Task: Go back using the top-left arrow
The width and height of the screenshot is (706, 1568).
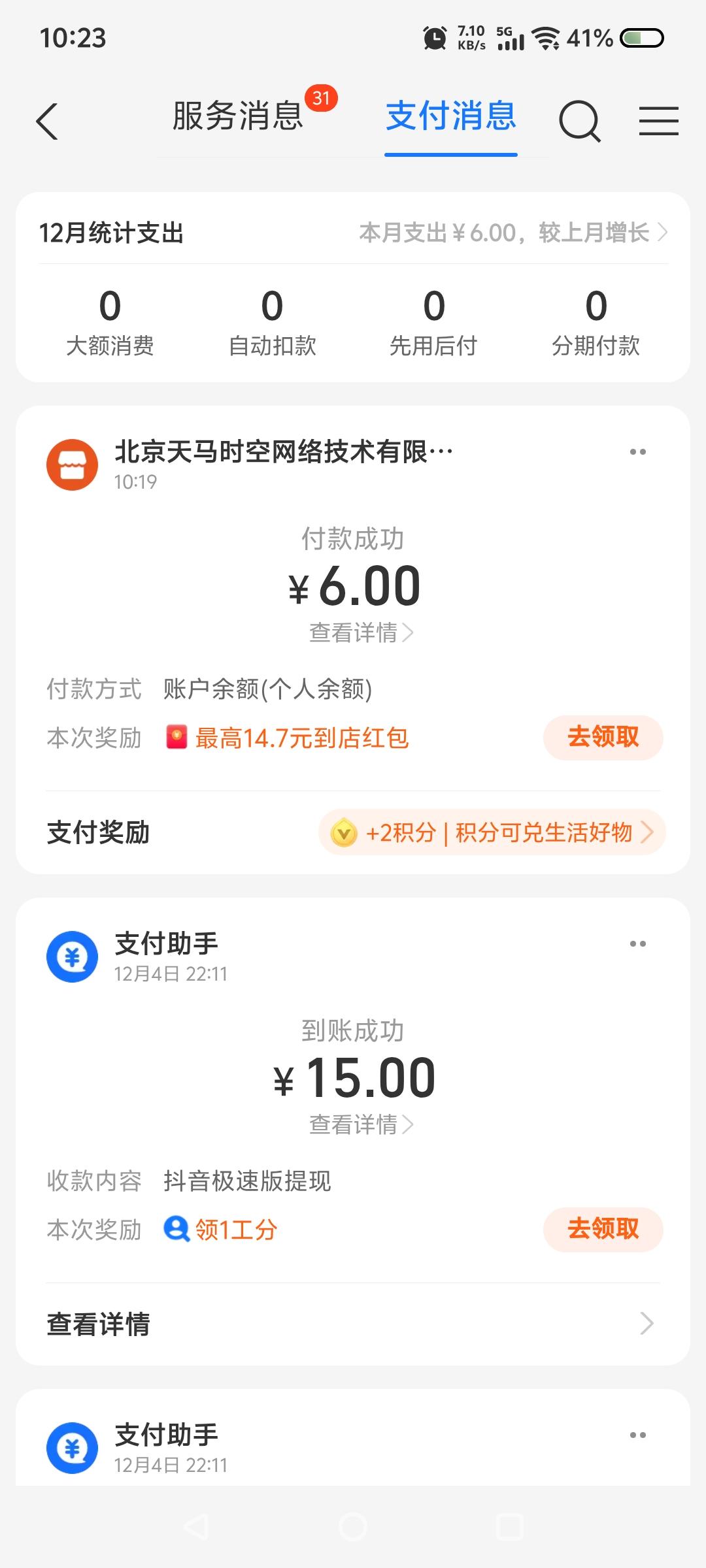Action: tap(47, 122)
